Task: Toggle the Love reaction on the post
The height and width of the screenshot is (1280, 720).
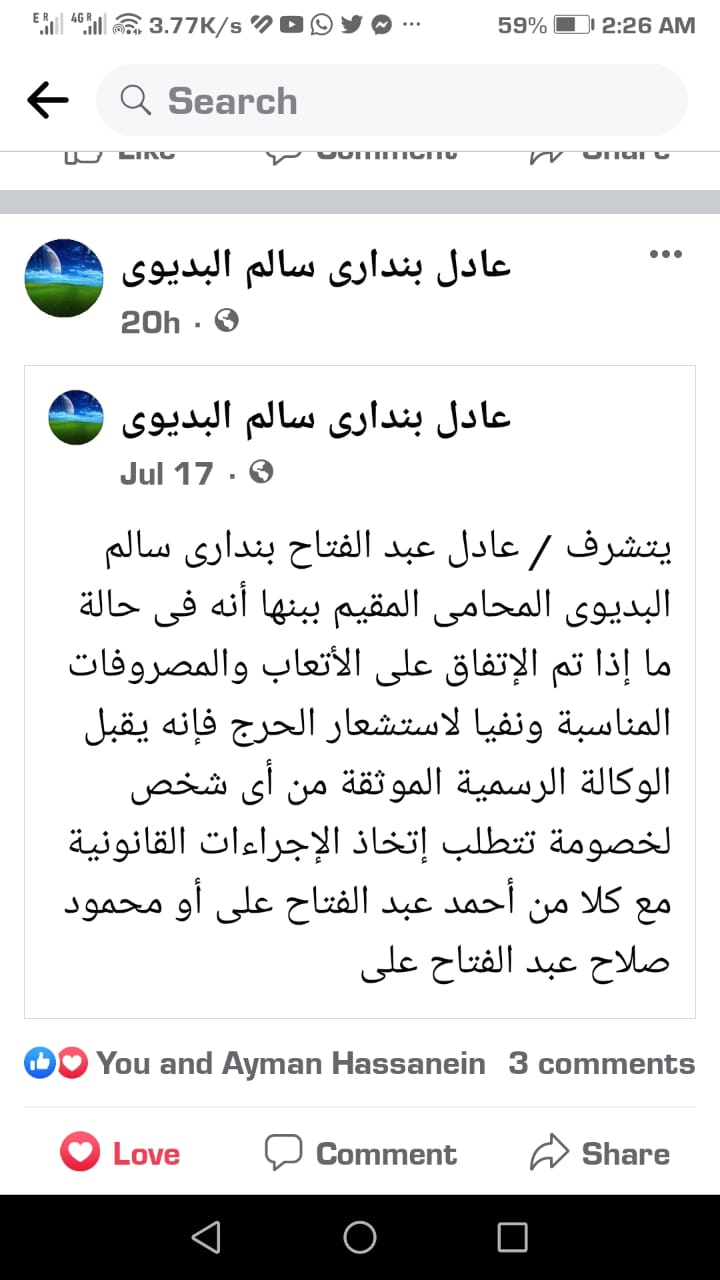Action: point(120,1153)
